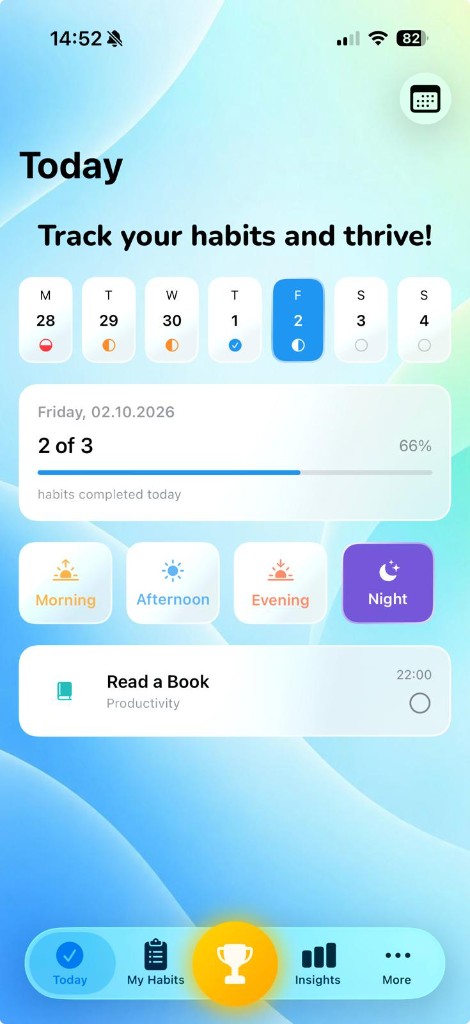Filter habits by Evening
The width and height of the screenshot is (470, 1024).
pos(281,583)
